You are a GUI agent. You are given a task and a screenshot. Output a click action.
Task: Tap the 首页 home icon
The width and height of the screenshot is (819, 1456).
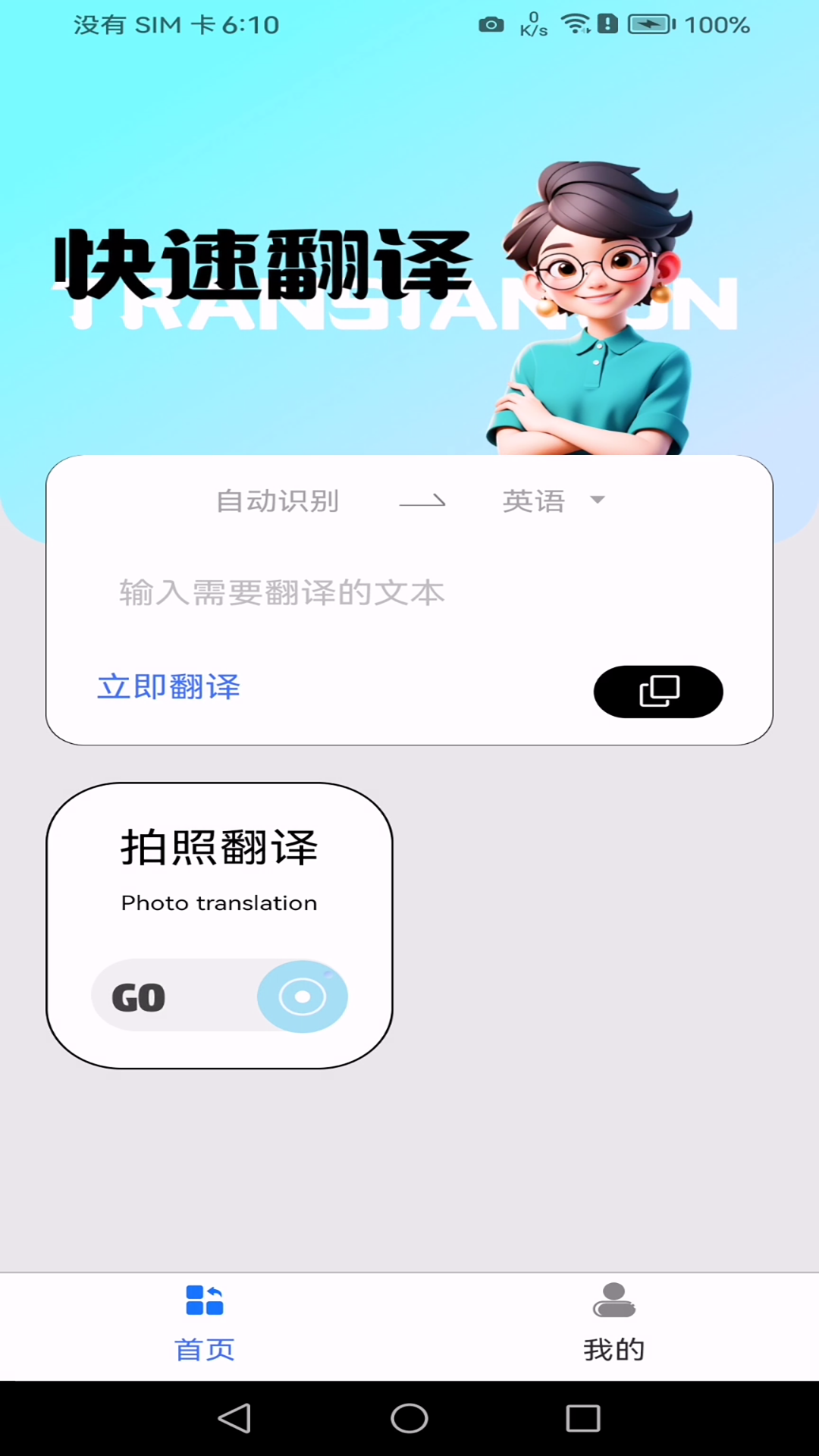click(203, 1298)
